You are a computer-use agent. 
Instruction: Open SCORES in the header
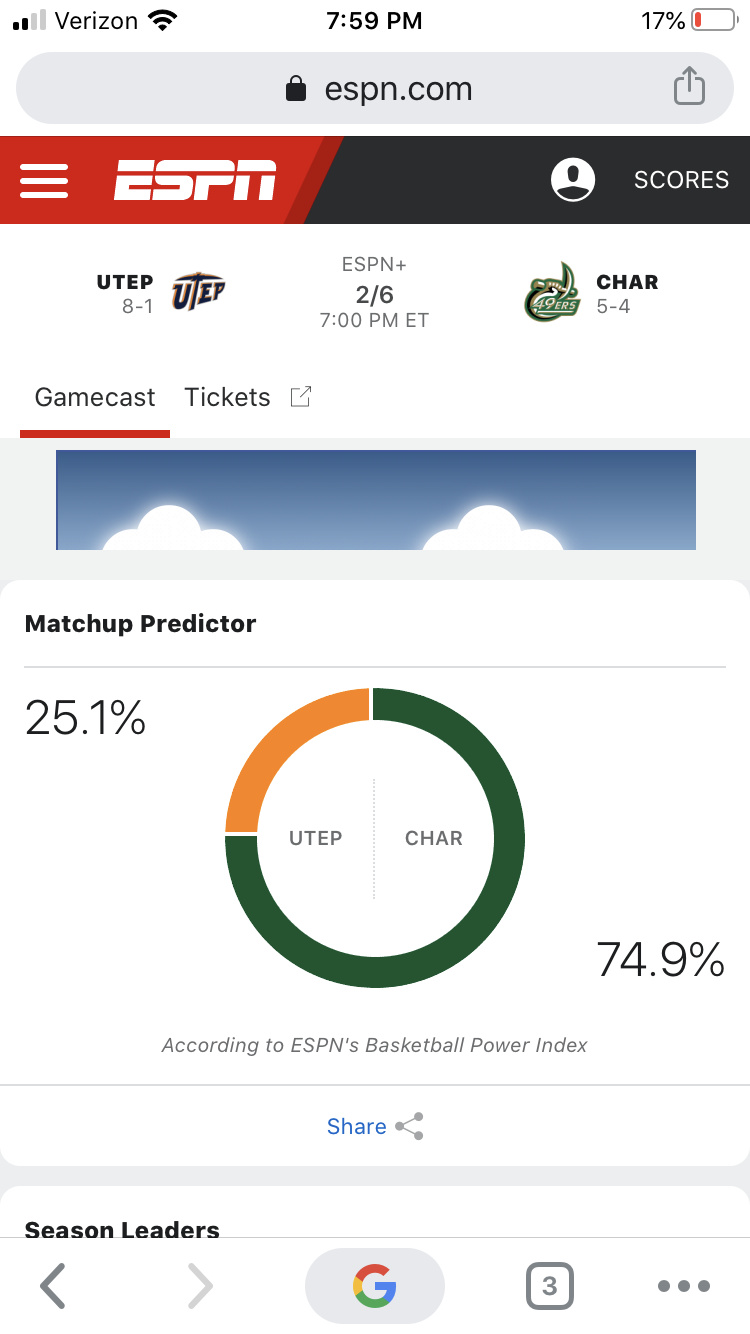click(x=681, y=180)
